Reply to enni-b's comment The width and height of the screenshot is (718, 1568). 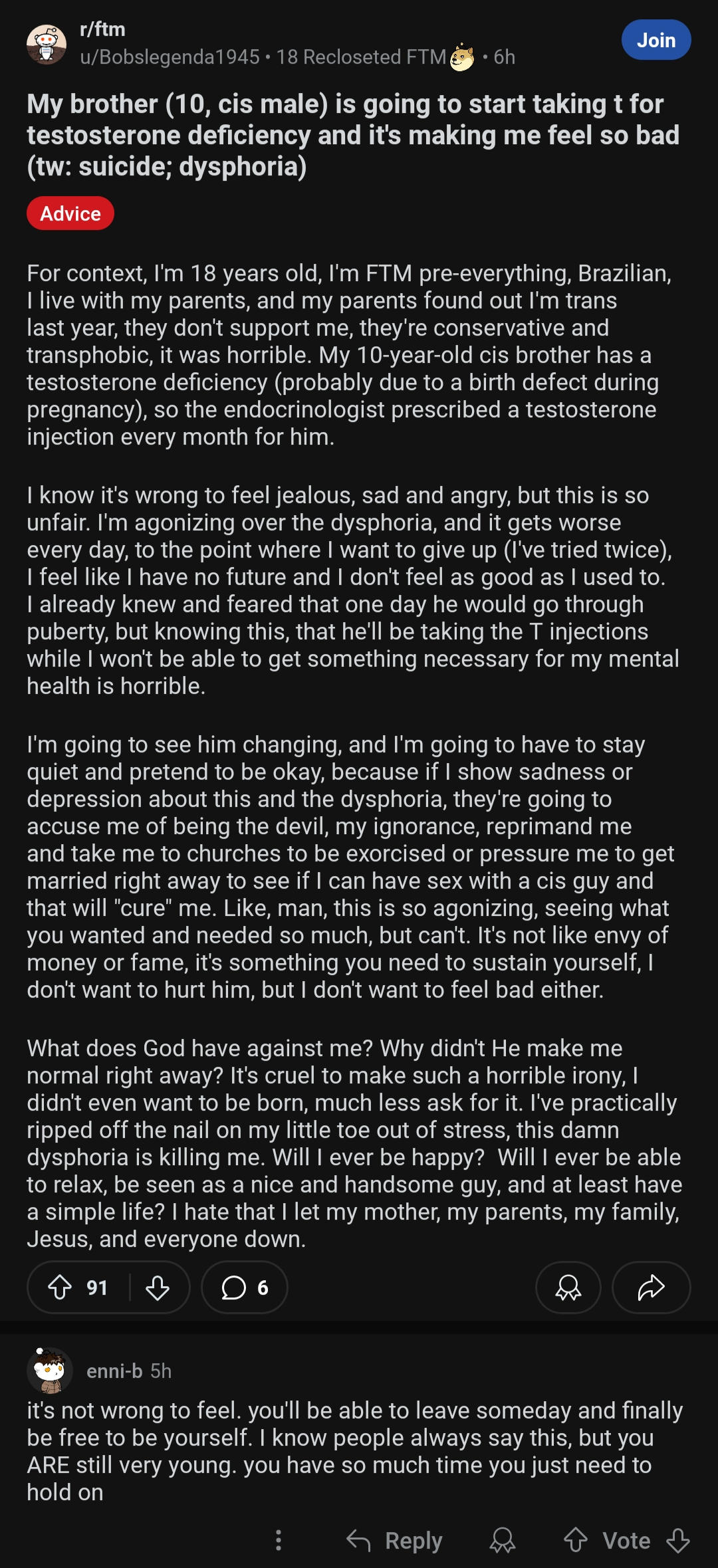pos(395,1540)
